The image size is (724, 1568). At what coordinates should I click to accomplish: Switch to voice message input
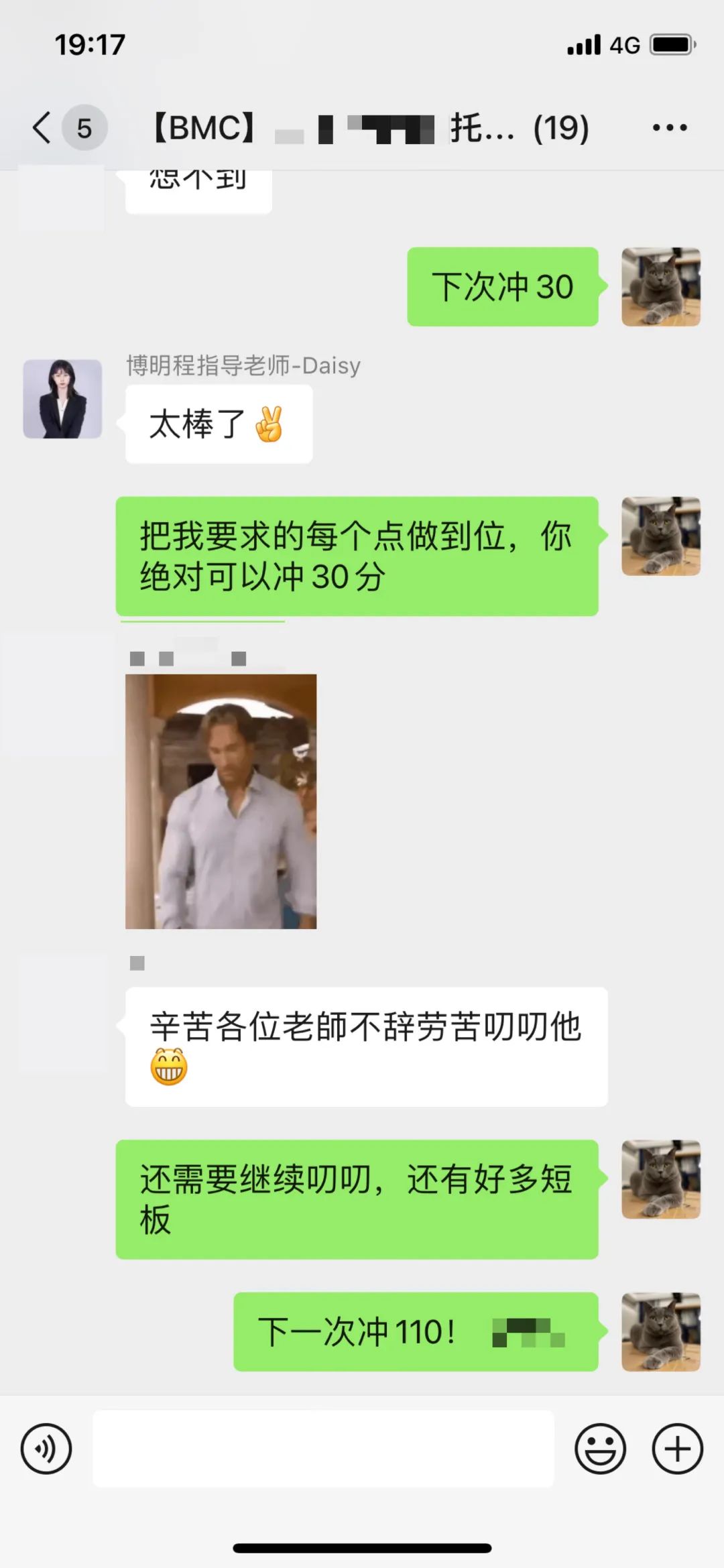46,1449
